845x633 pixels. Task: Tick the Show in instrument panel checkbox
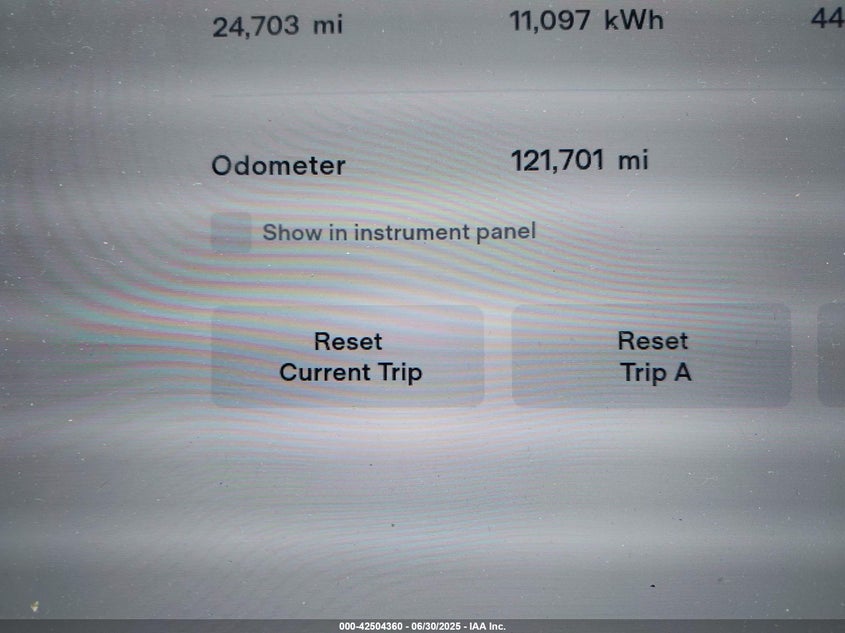(x=231, y=233)
